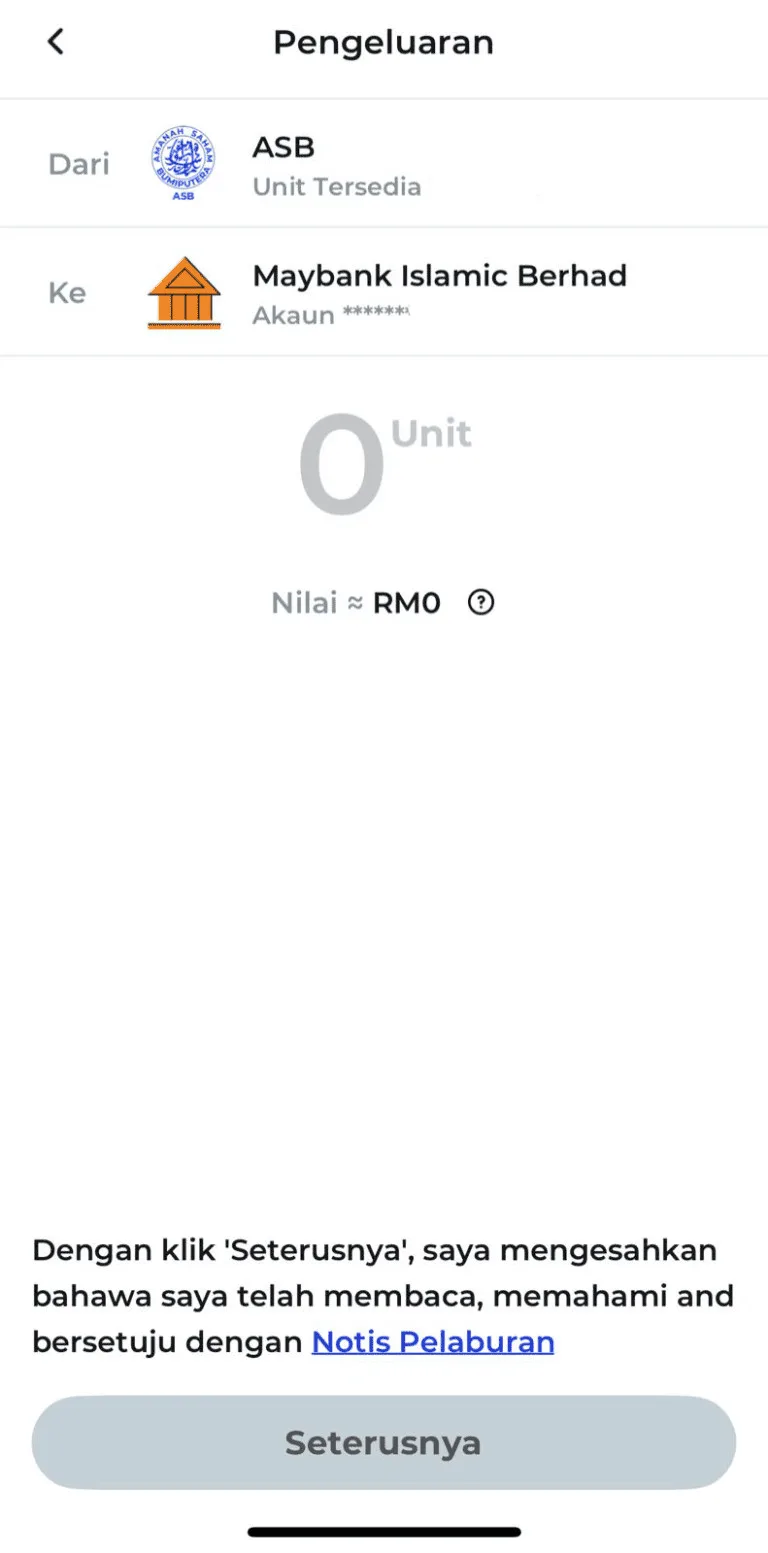
Task: Choose the Maybank Islamic Berhad destination account
Action: tap(384, 292)
